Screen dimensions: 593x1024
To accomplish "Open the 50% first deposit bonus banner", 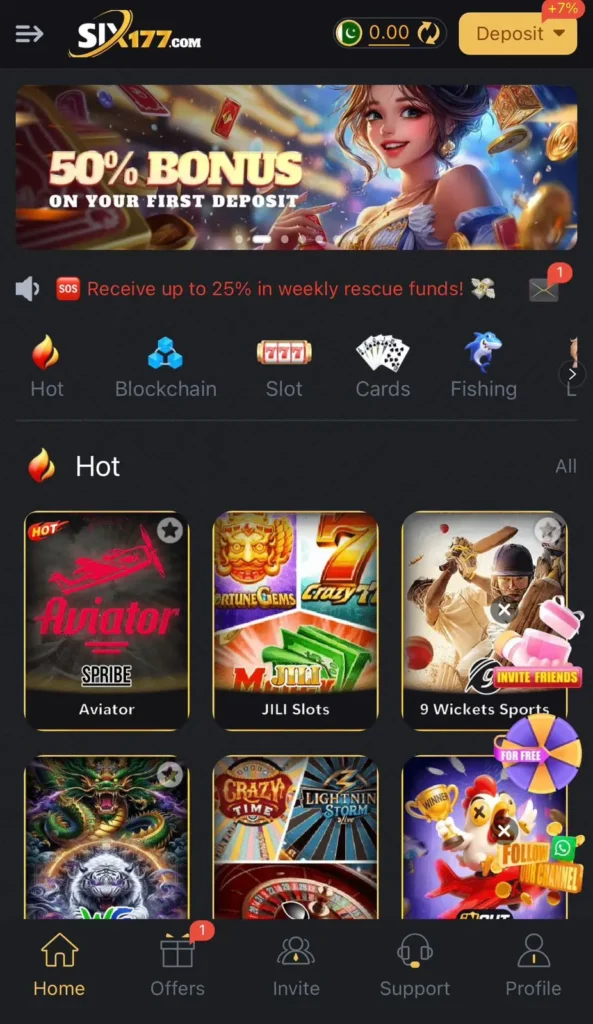I will (x=296, y=167).
